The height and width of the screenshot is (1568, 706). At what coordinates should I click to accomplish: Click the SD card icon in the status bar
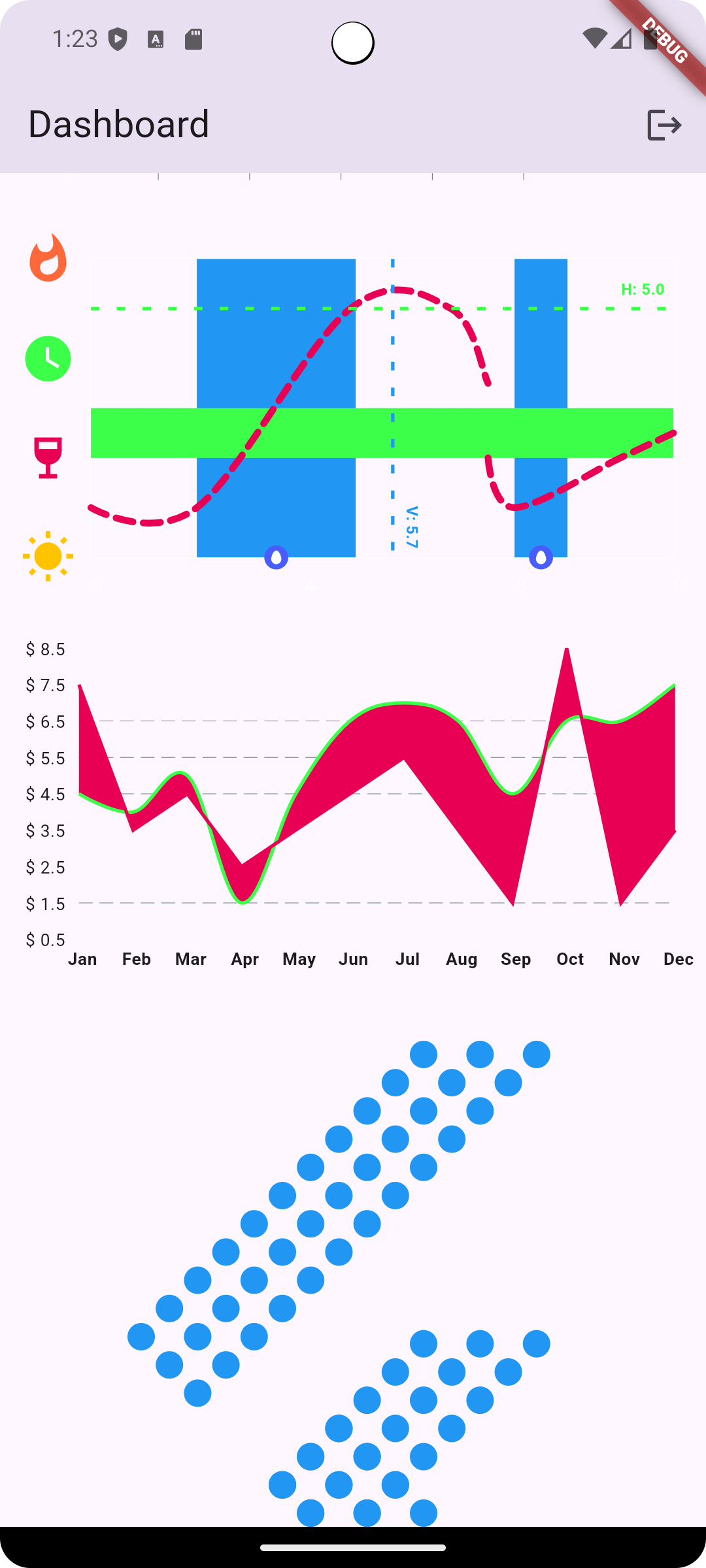193,40
